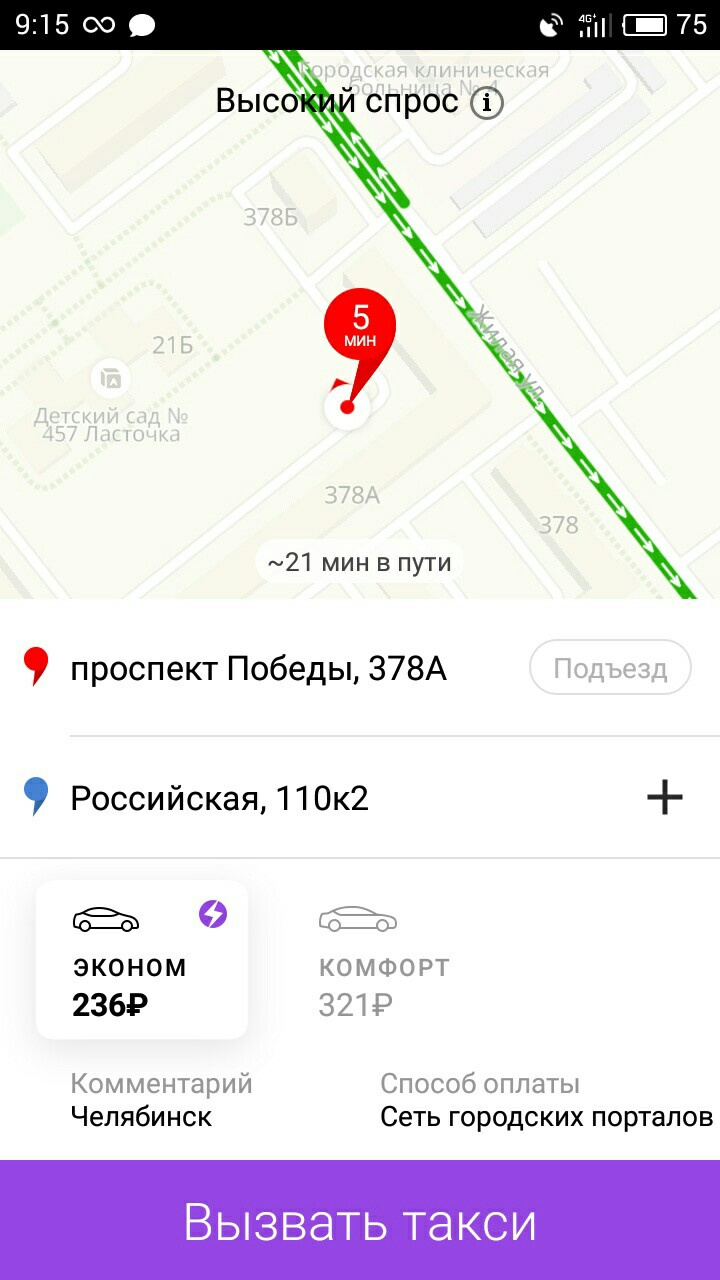Choose the Комфорт tariff for 321₽
720x1280 pixels.
pos(385,961)
